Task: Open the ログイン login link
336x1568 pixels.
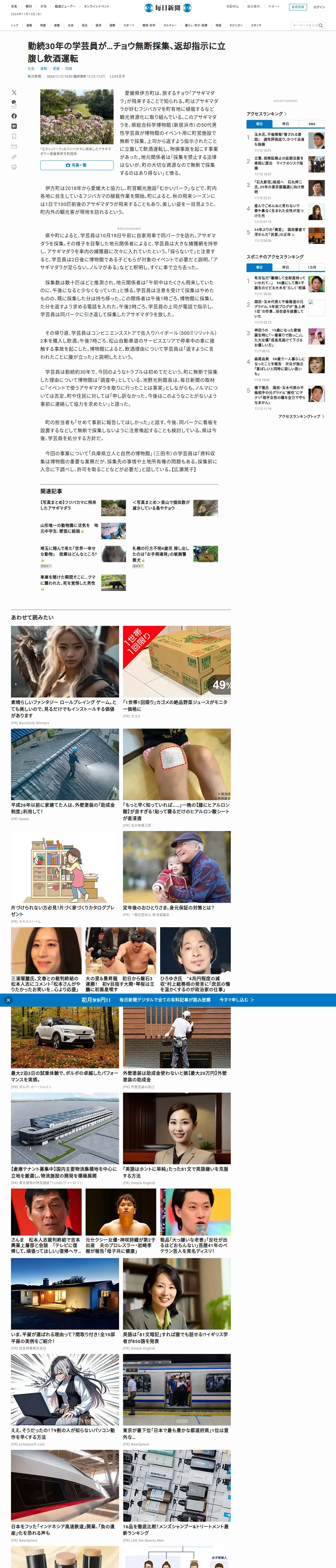Action: 319,7
